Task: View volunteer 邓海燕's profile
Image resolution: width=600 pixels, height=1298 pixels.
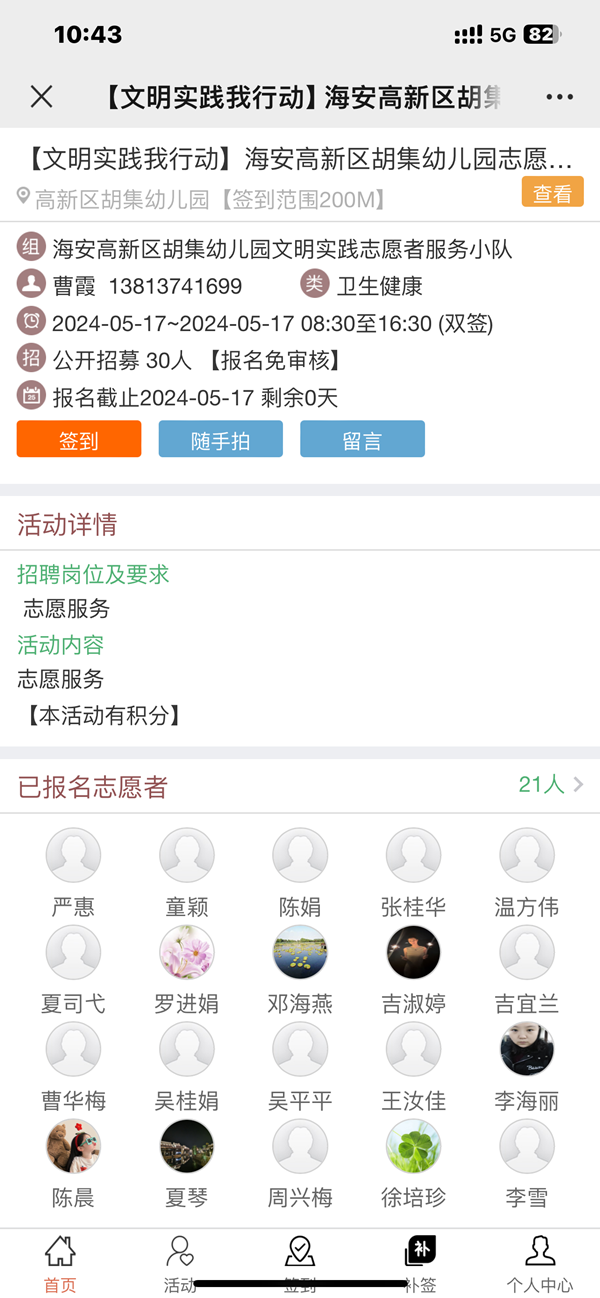Action: click(300, 952)
